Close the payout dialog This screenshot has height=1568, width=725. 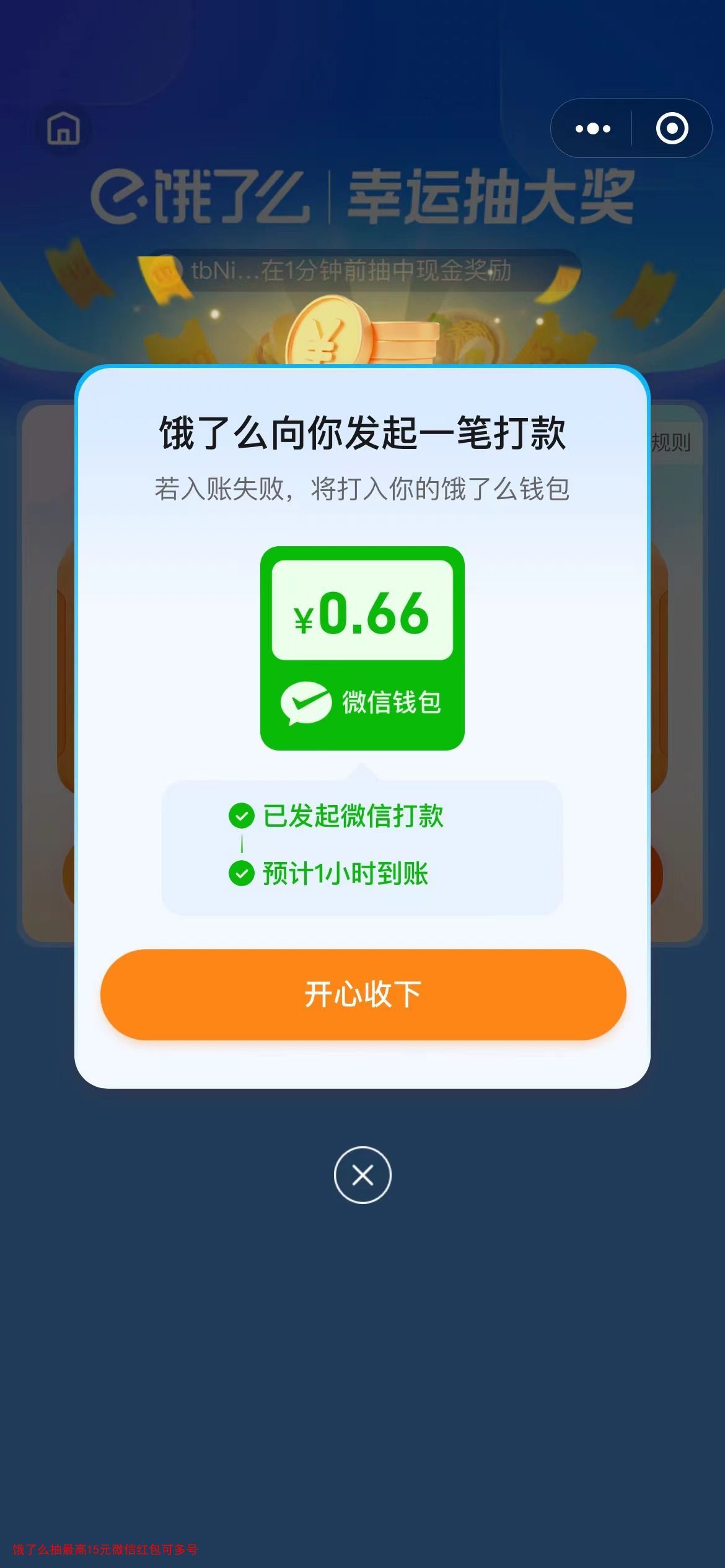[x=362, y=1175]
